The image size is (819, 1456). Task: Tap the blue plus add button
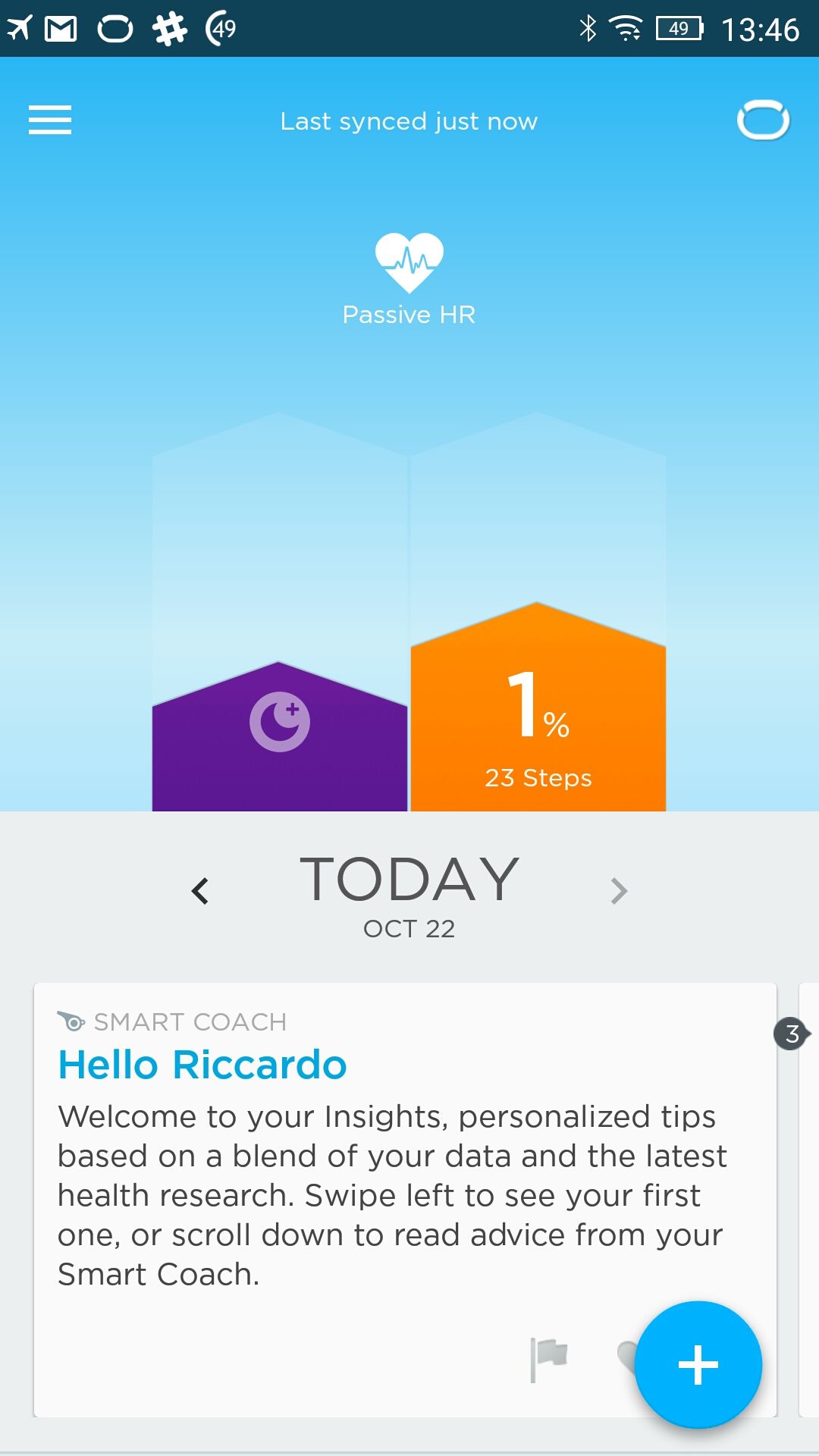pyautogui.click(x=698, y=1365)
